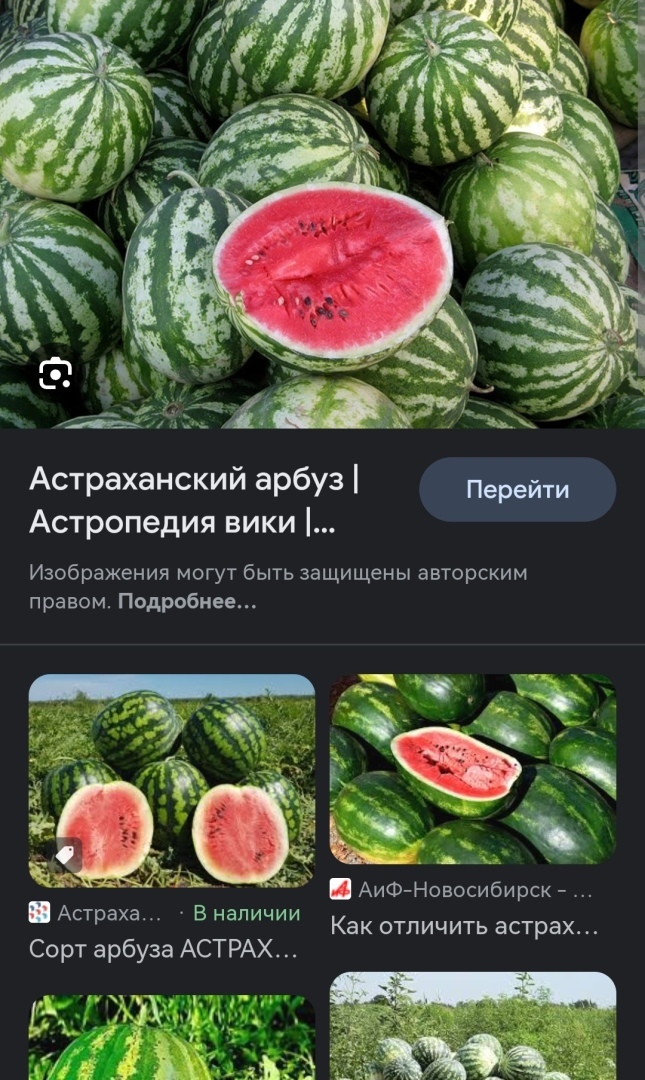Open the watermelon field image result

coord(472,1028)
